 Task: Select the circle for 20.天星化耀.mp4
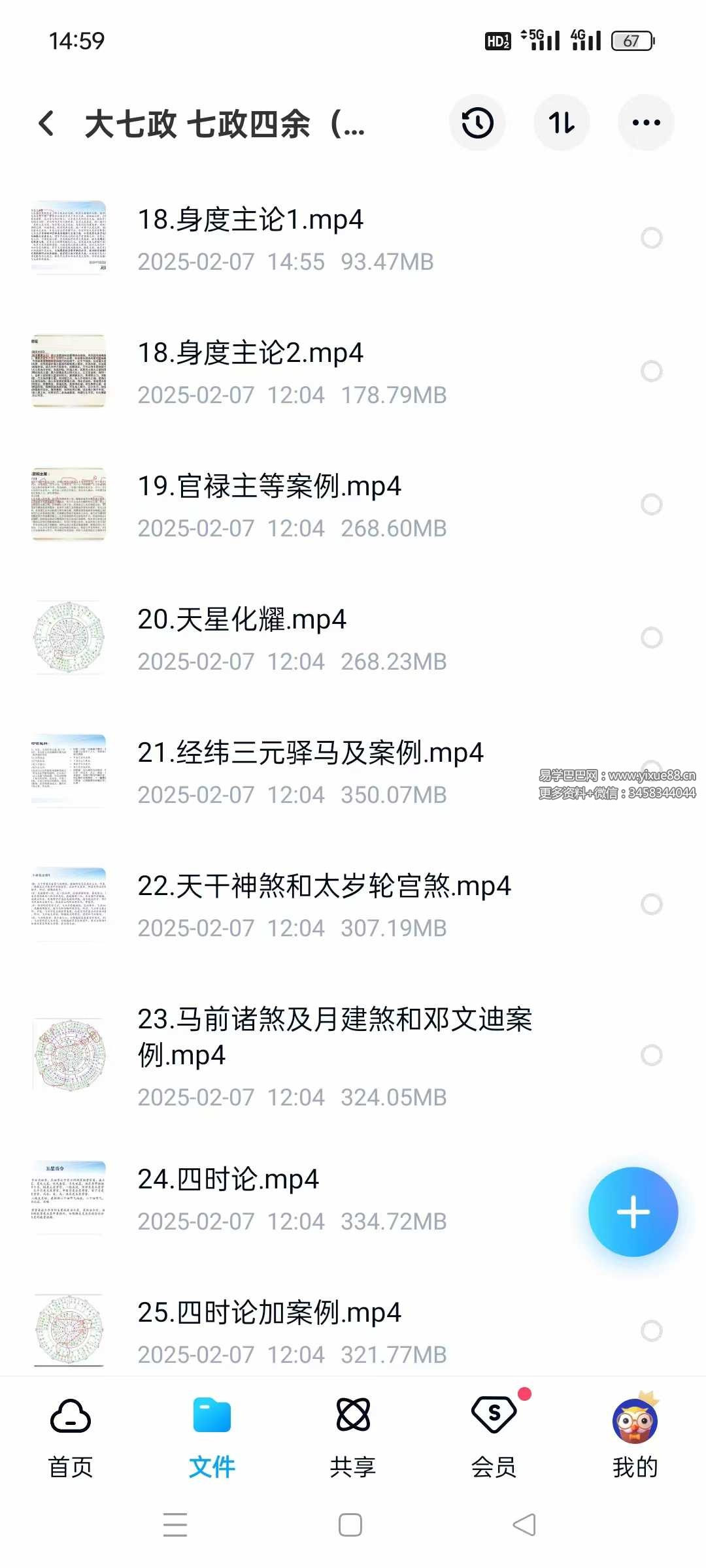pos(652,638)
